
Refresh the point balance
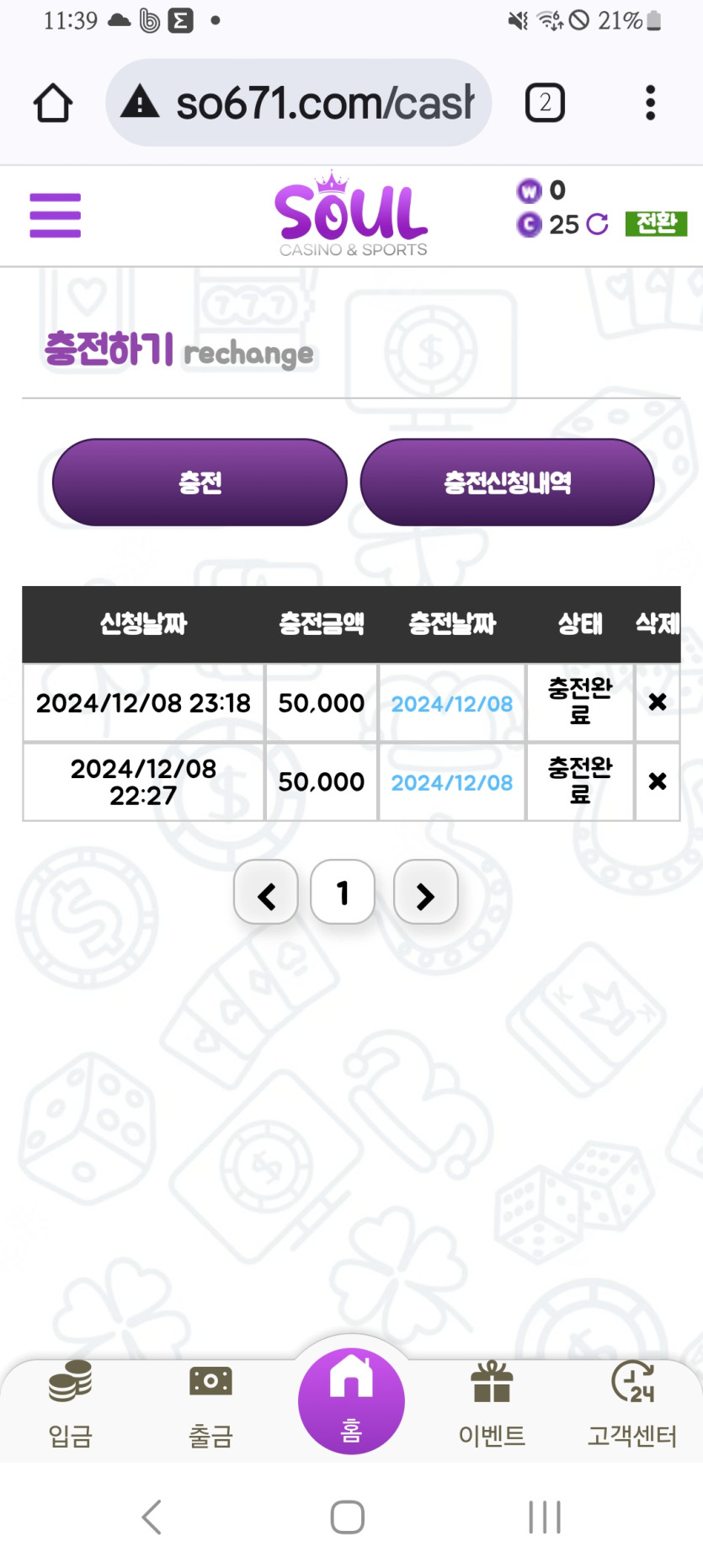point(597,224)
